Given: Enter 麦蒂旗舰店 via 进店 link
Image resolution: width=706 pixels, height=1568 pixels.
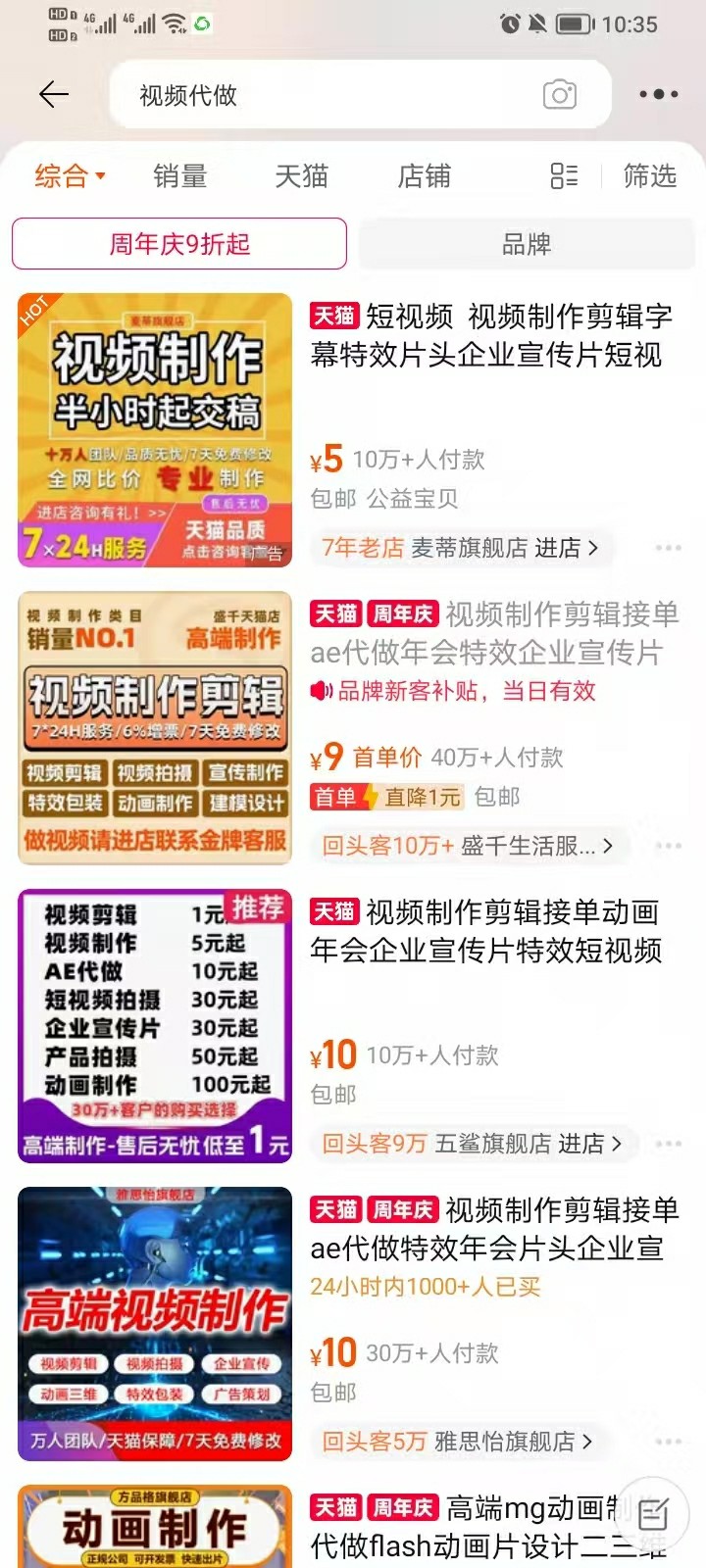Looking at the screenshot, I should [564, 548].
